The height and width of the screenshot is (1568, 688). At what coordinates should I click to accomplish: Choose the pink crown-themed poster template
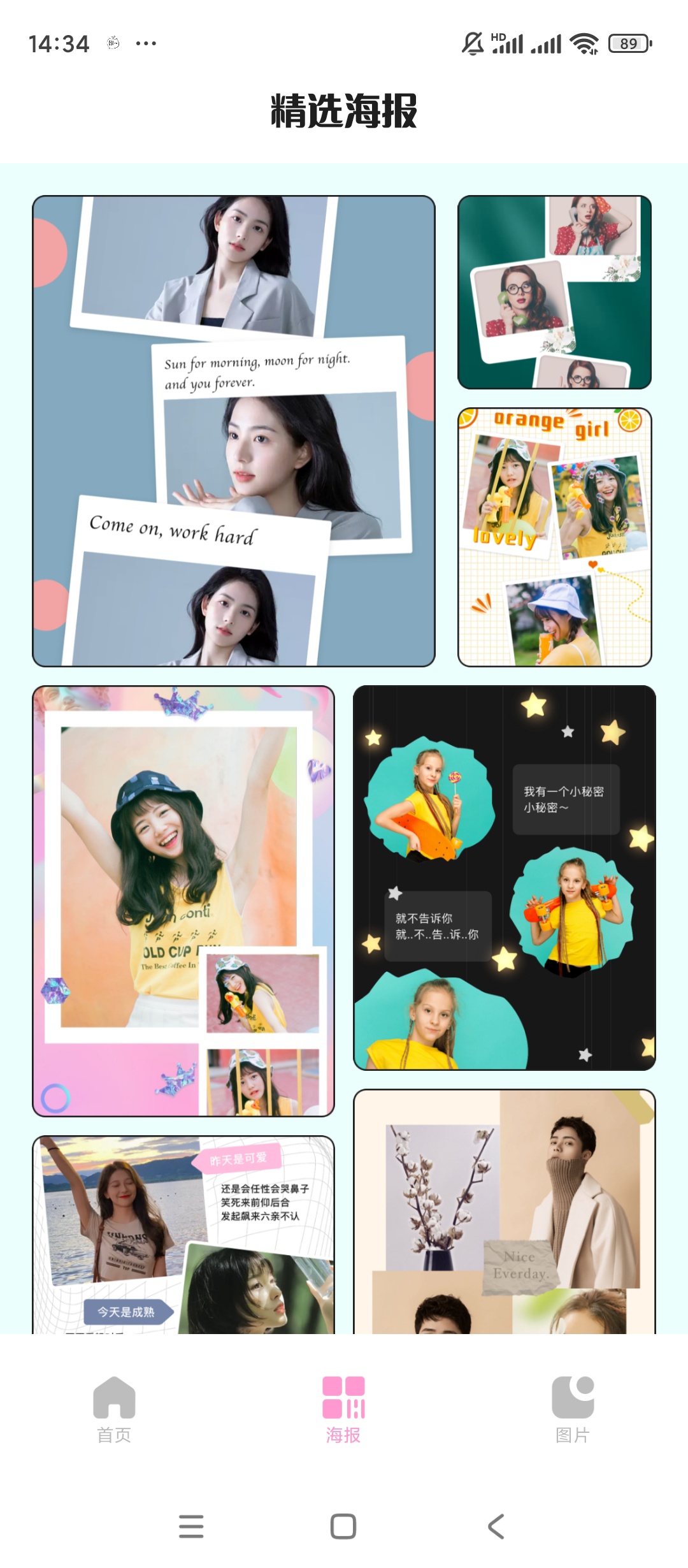point(183,901)
